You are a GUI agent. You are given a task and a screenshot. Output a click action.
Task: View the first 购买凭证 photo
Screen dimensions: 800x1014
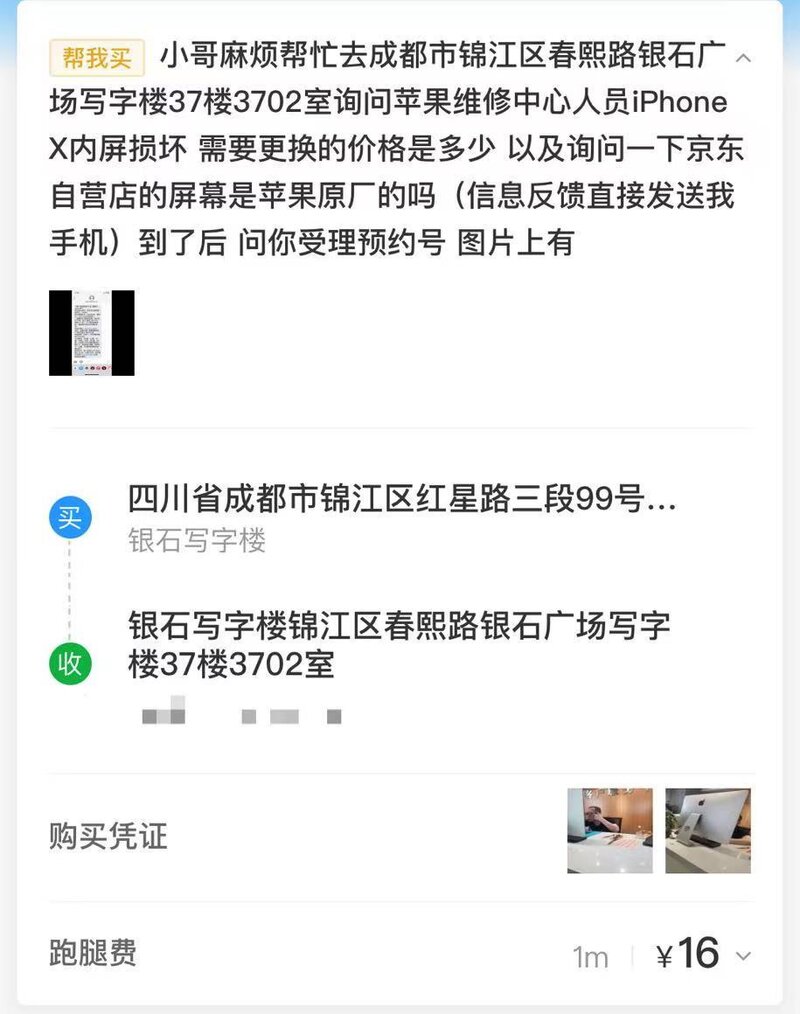(x=610, y=831)
